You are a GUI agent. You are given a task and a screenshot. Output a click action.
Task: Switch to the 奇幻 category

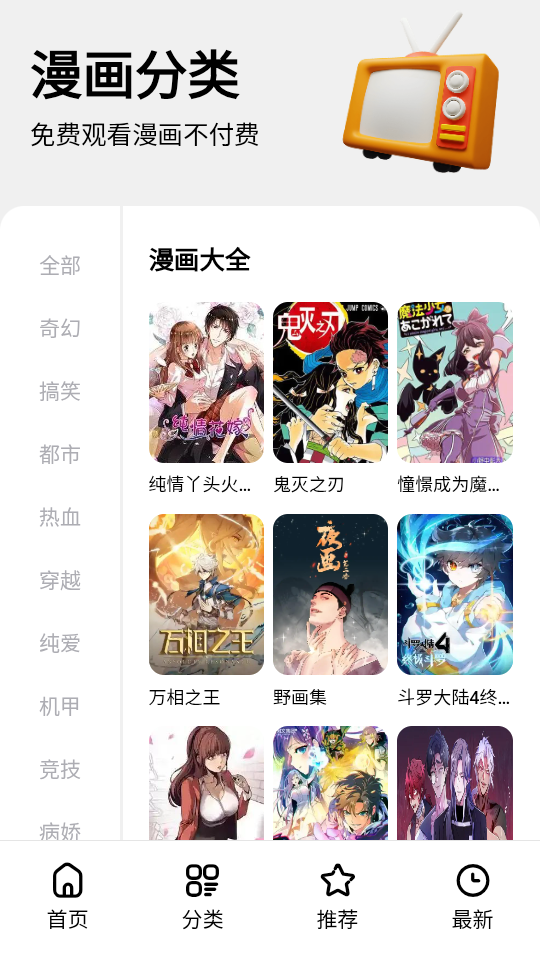point(60,329)
